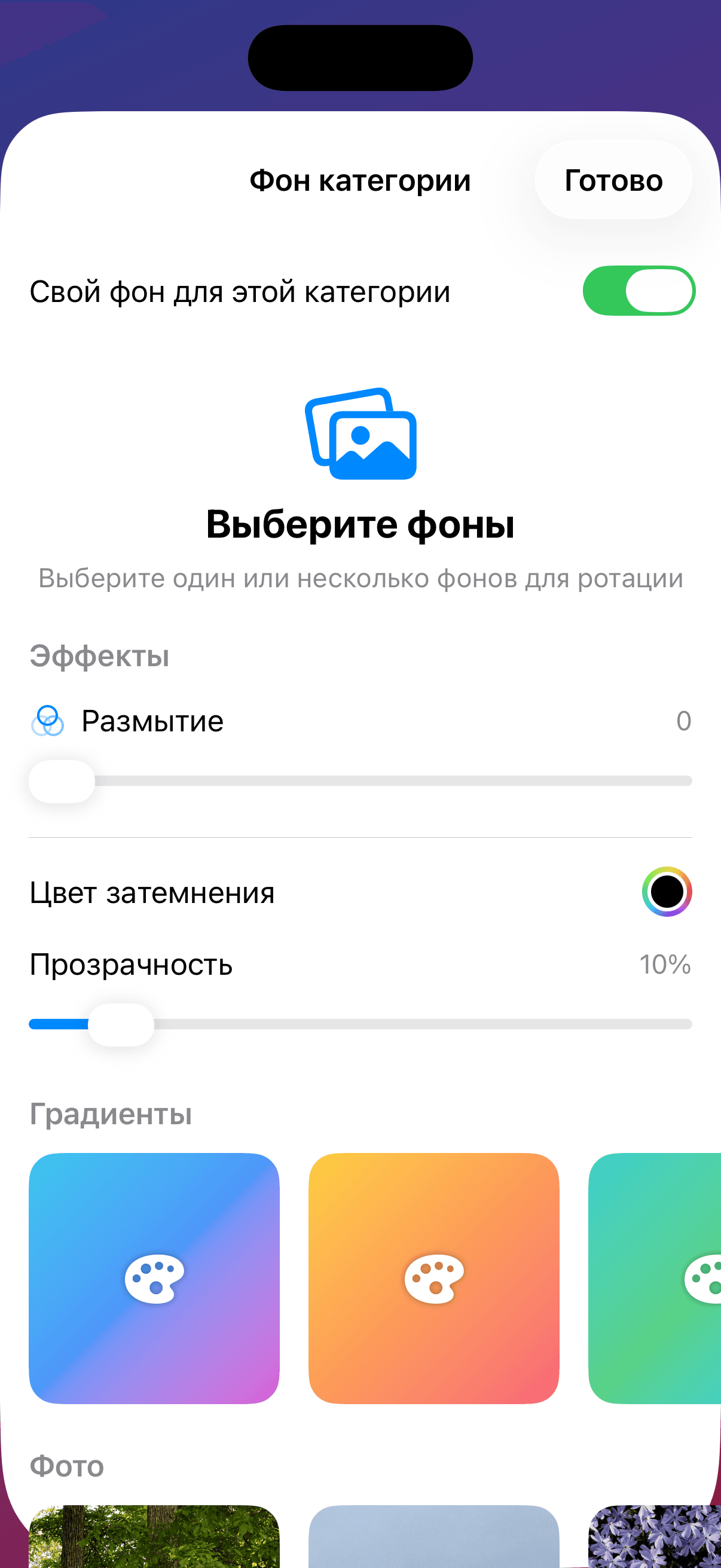Screen dimensions: 721x1568
Task: Tap the black circle inside the color wheel
Action: [666, 892]
